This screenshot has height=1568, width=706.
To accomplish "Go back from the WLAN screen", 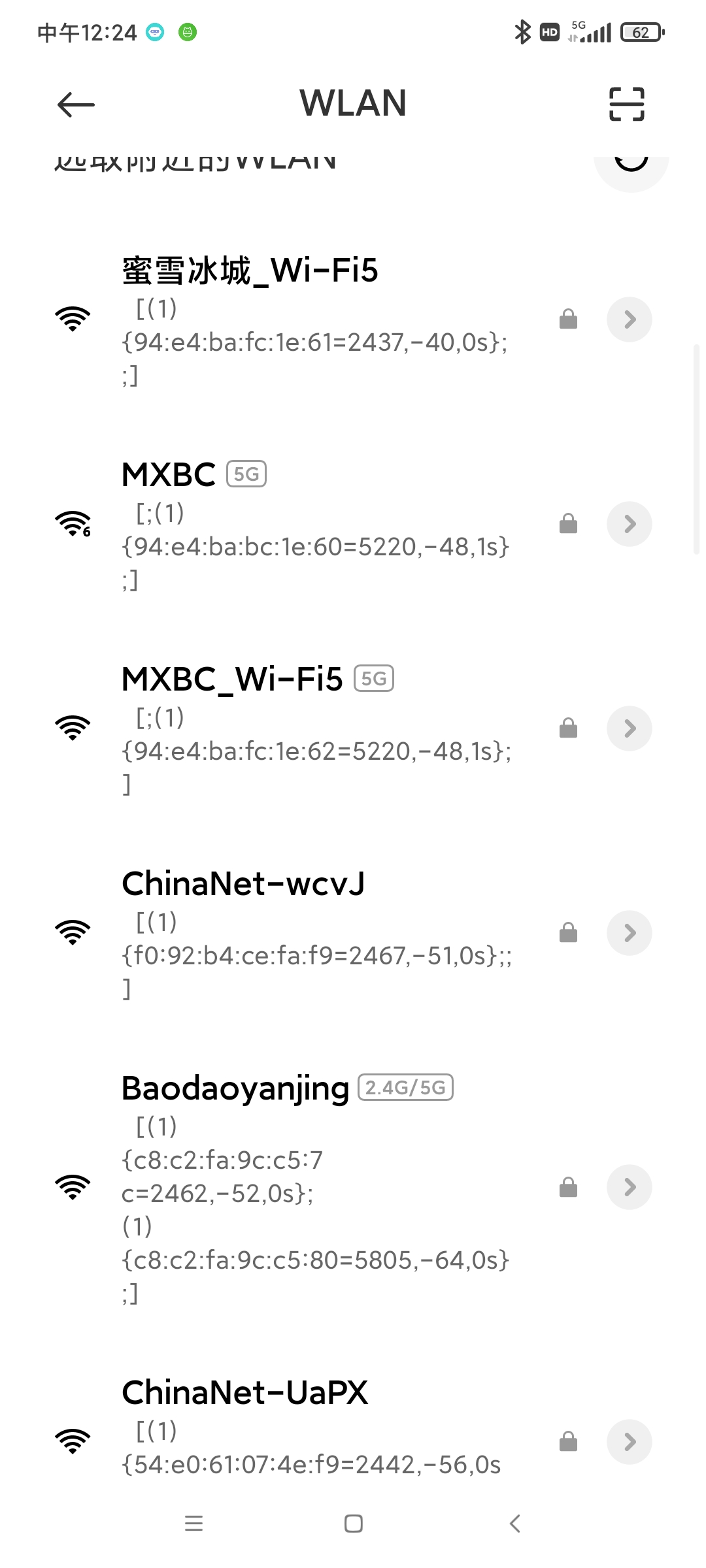I will [76, 105].
